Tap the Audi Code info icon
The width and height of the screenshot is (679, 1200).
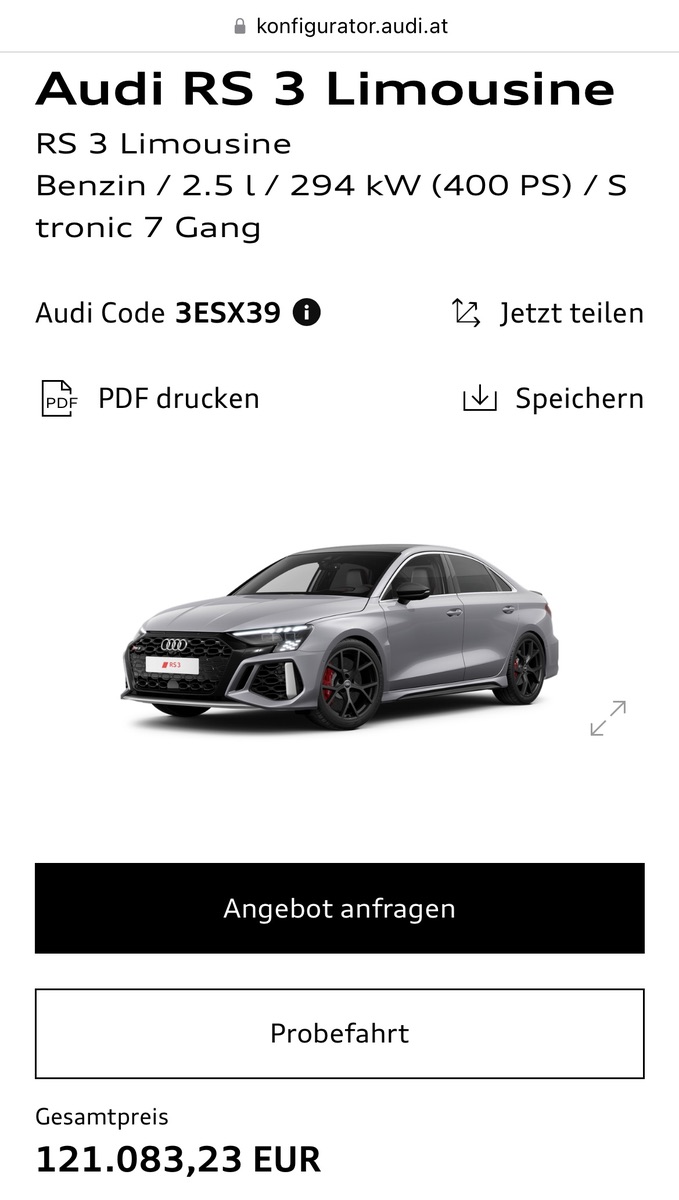(306, 313)
